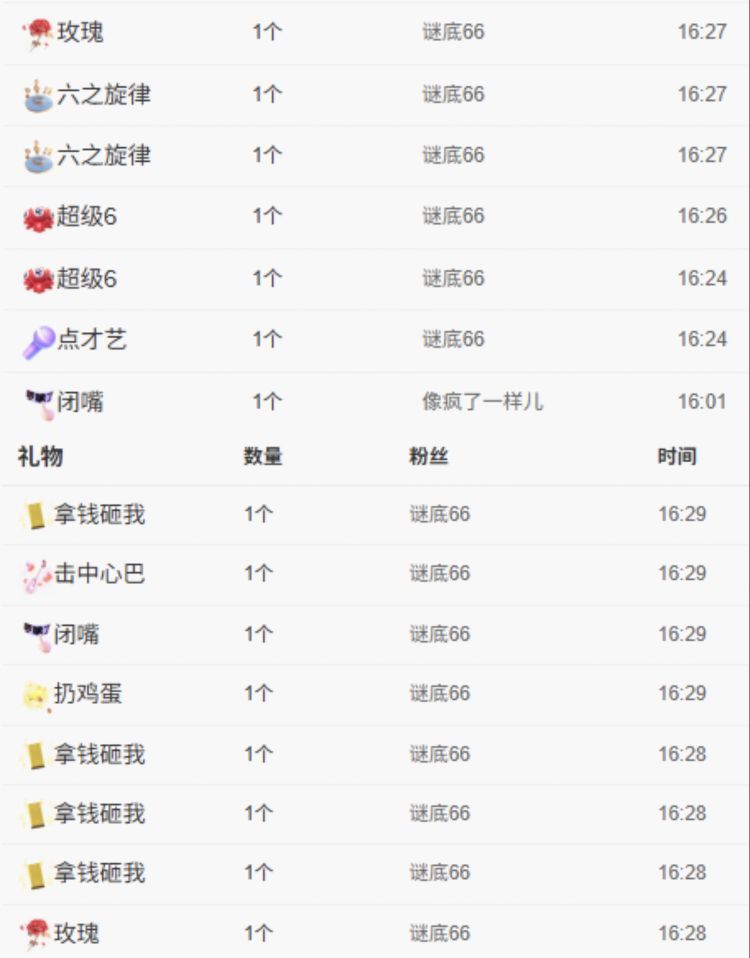Click the 数量 column header
The height and width of the screenshot is (958, 750).
pos(258,455)
